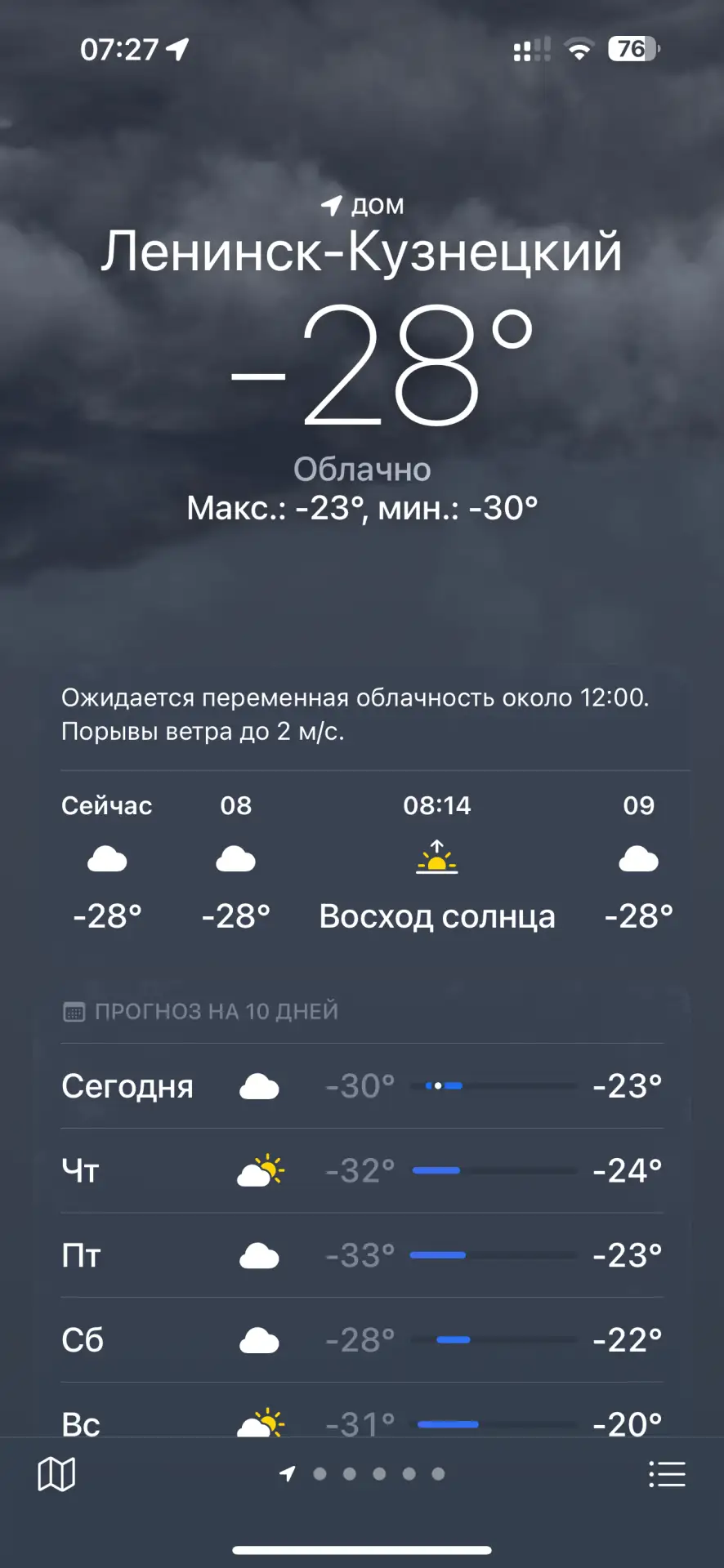Open the saved cities list
Image resolution: width=724 pixels, height=1568 pixels.
click(667, 1474)
